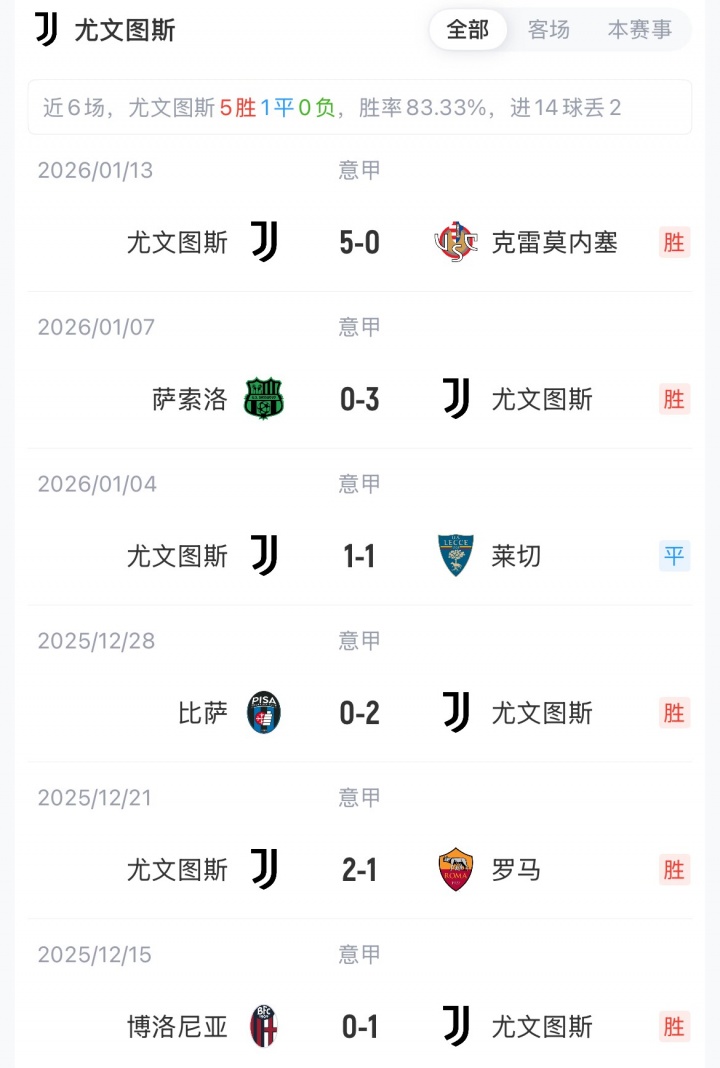The image size is (720, 1068).
Task: Open the 5-0 match against 克雷莫内塞
Action: coord(360,242)
